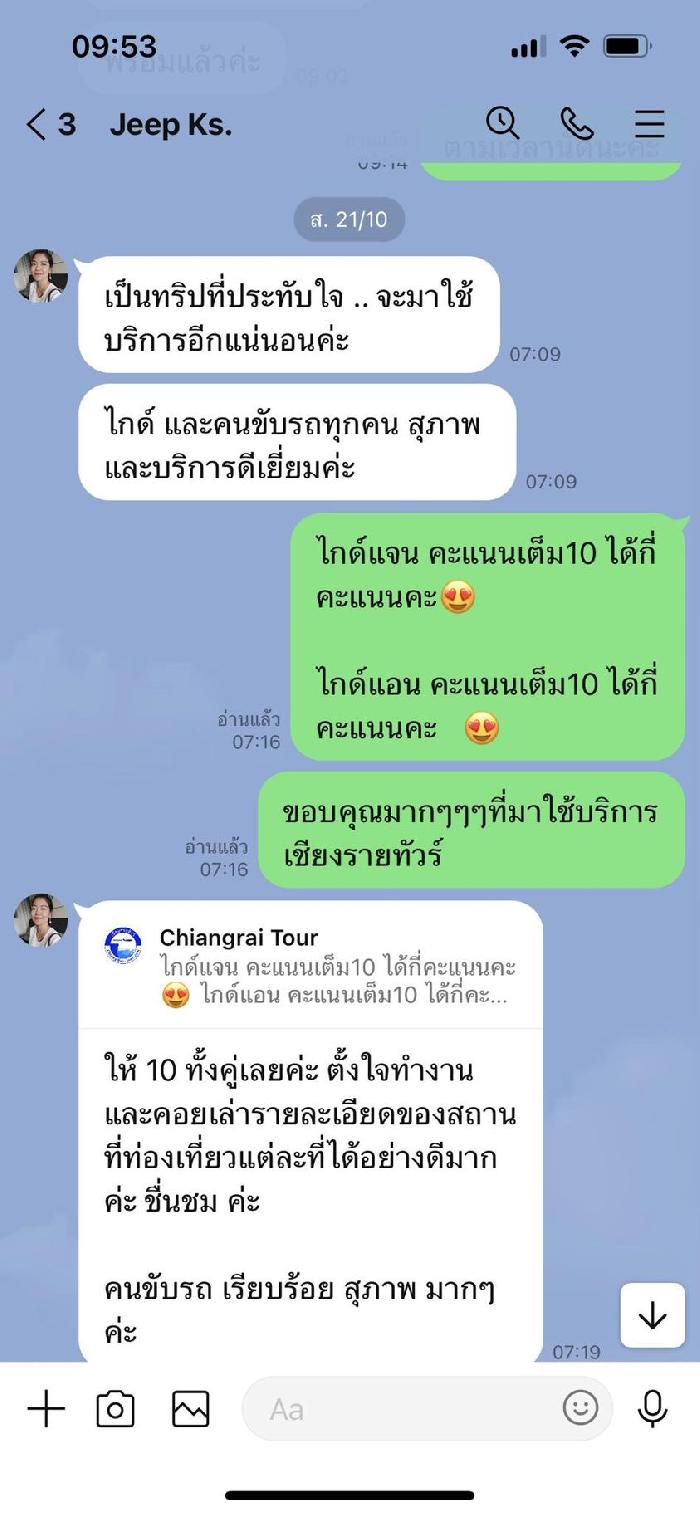
Task: Open the camera to take a photo
Action: 115,1409
